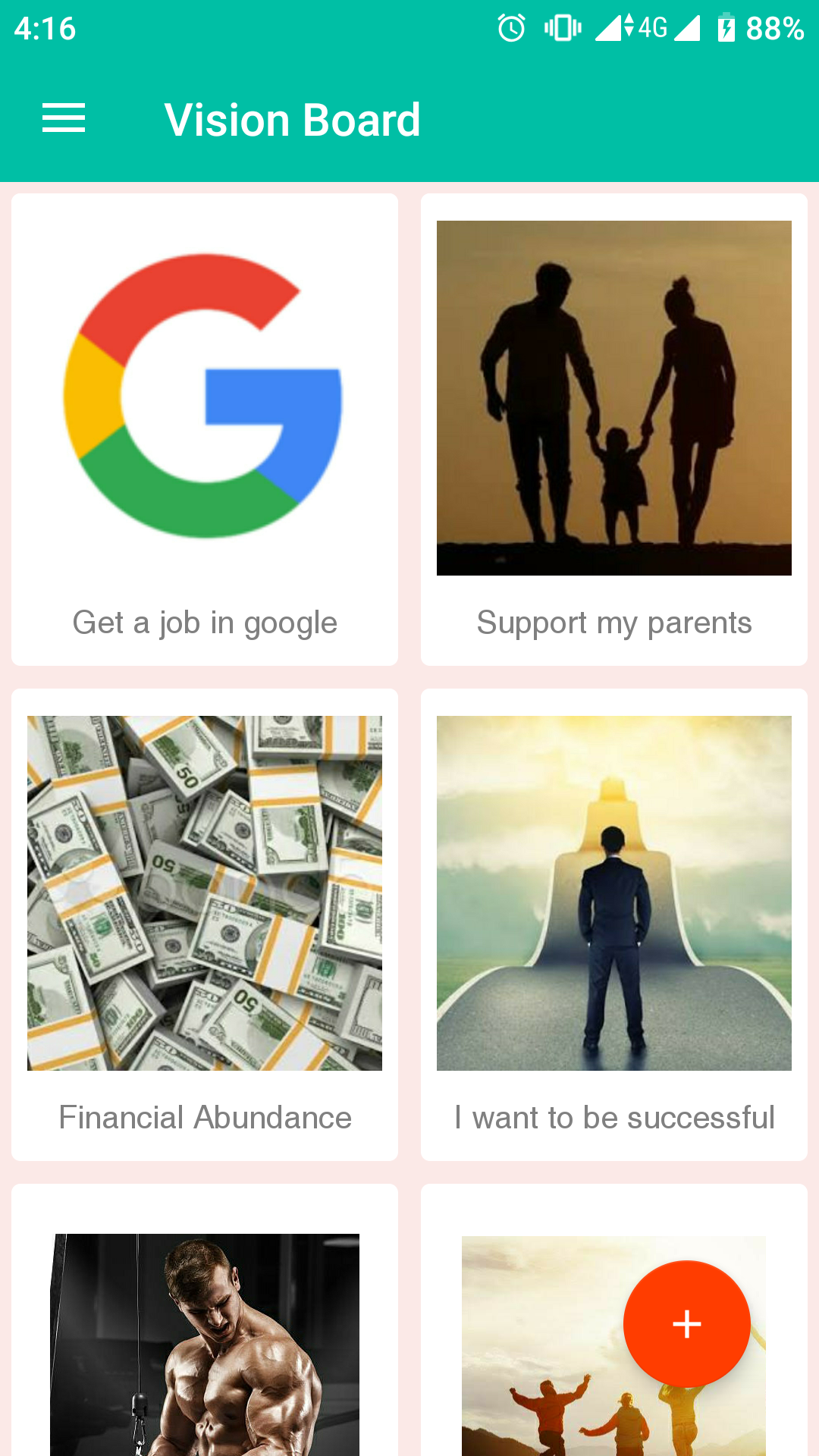Open the navigation drawer menu
819x1456 pixels.
pyautogui.click(x=63, y=118)
